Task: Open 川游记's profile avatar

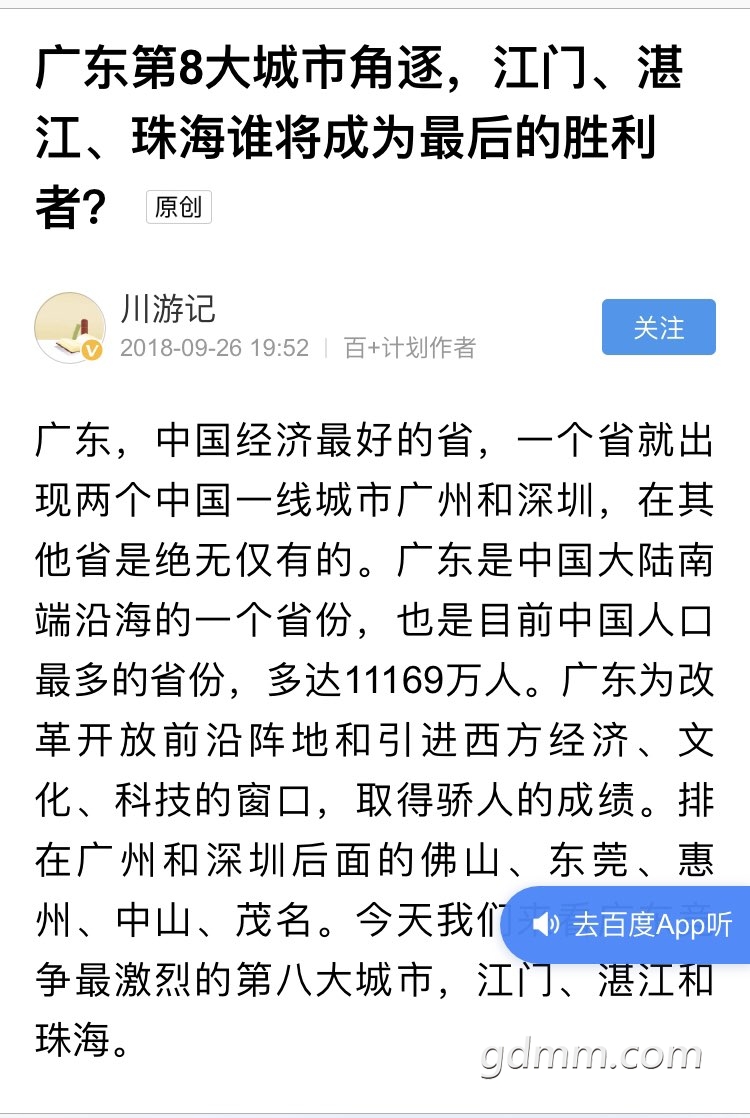Action: [70, 327]
